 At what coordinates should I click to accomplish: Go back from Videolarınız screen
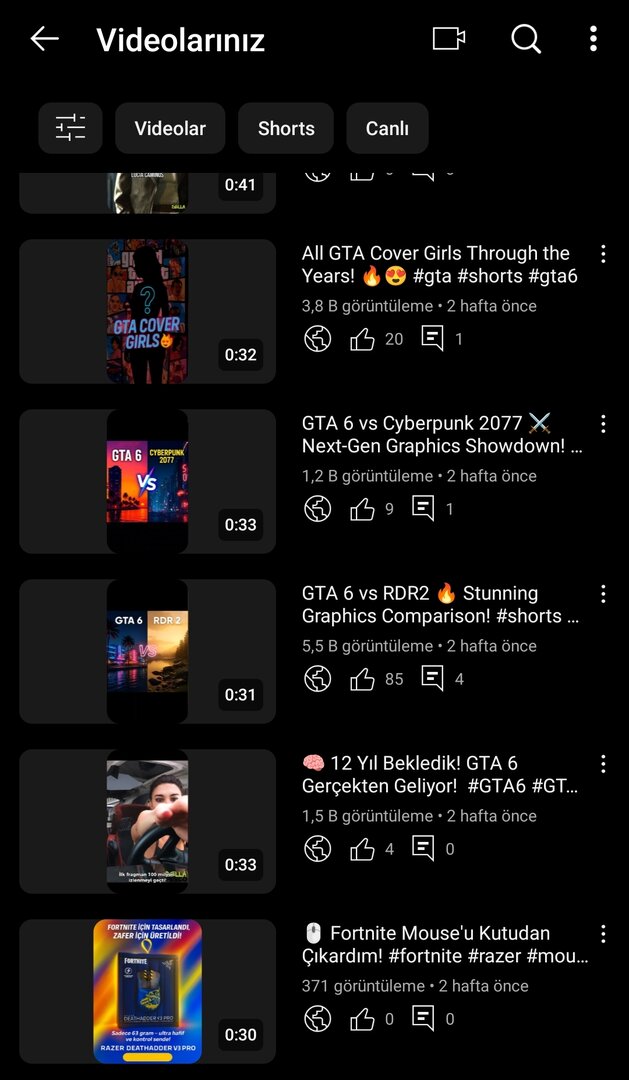[45, 40]
